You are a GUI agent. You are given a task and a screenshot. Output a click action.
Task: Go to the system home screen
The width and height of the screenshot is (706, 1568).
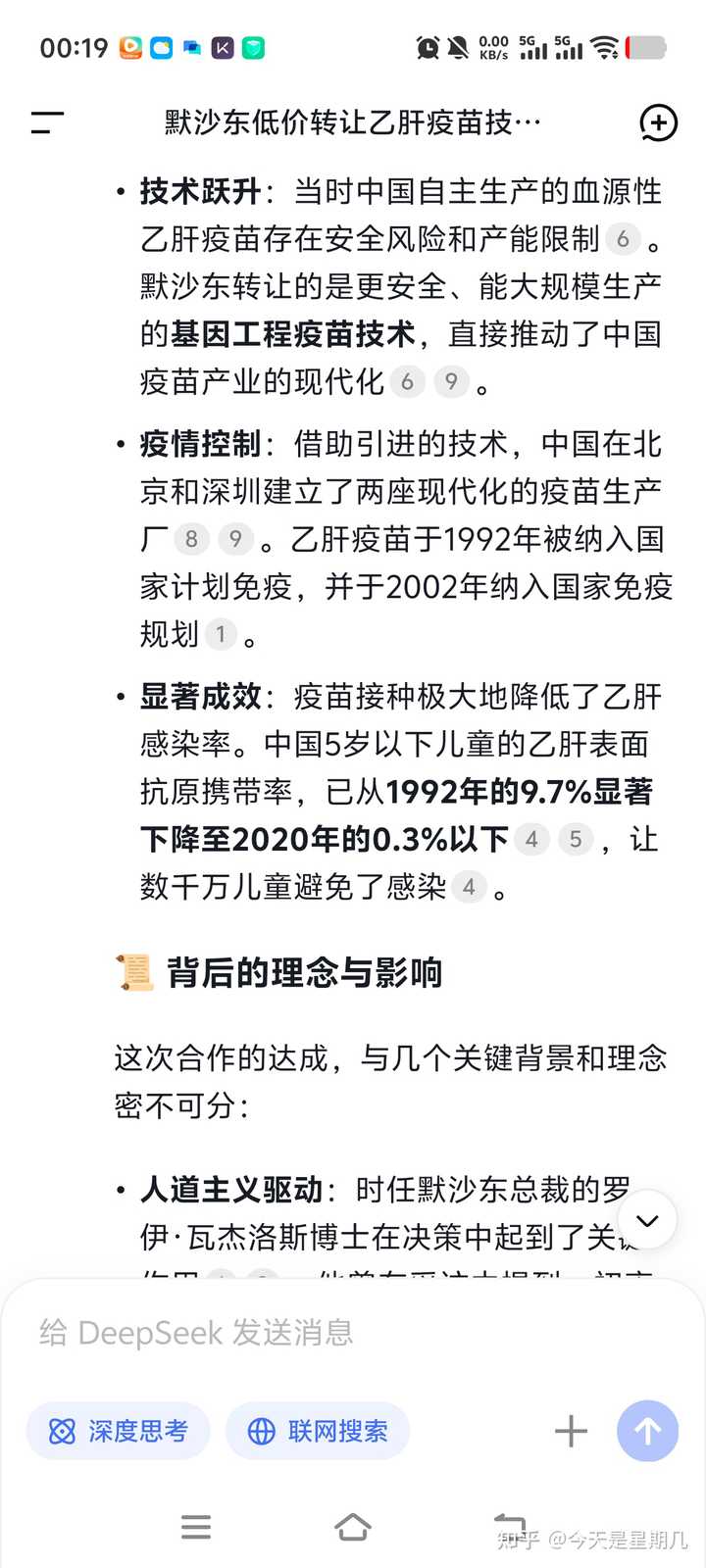click(x=353, y=1527)
